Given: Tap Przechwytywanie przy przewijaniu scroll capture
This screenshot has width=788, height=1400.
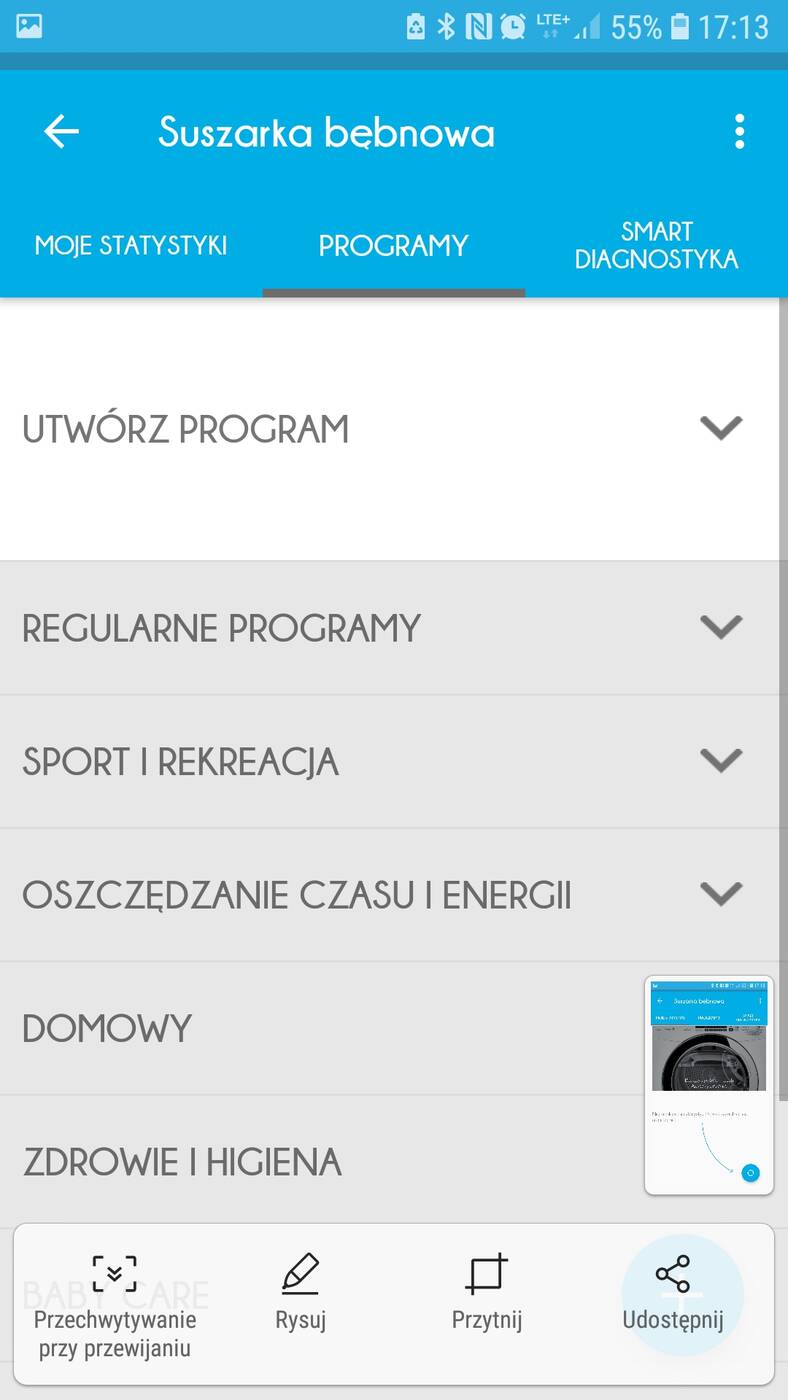Looking at the screenshot, I should (115, 1305).
